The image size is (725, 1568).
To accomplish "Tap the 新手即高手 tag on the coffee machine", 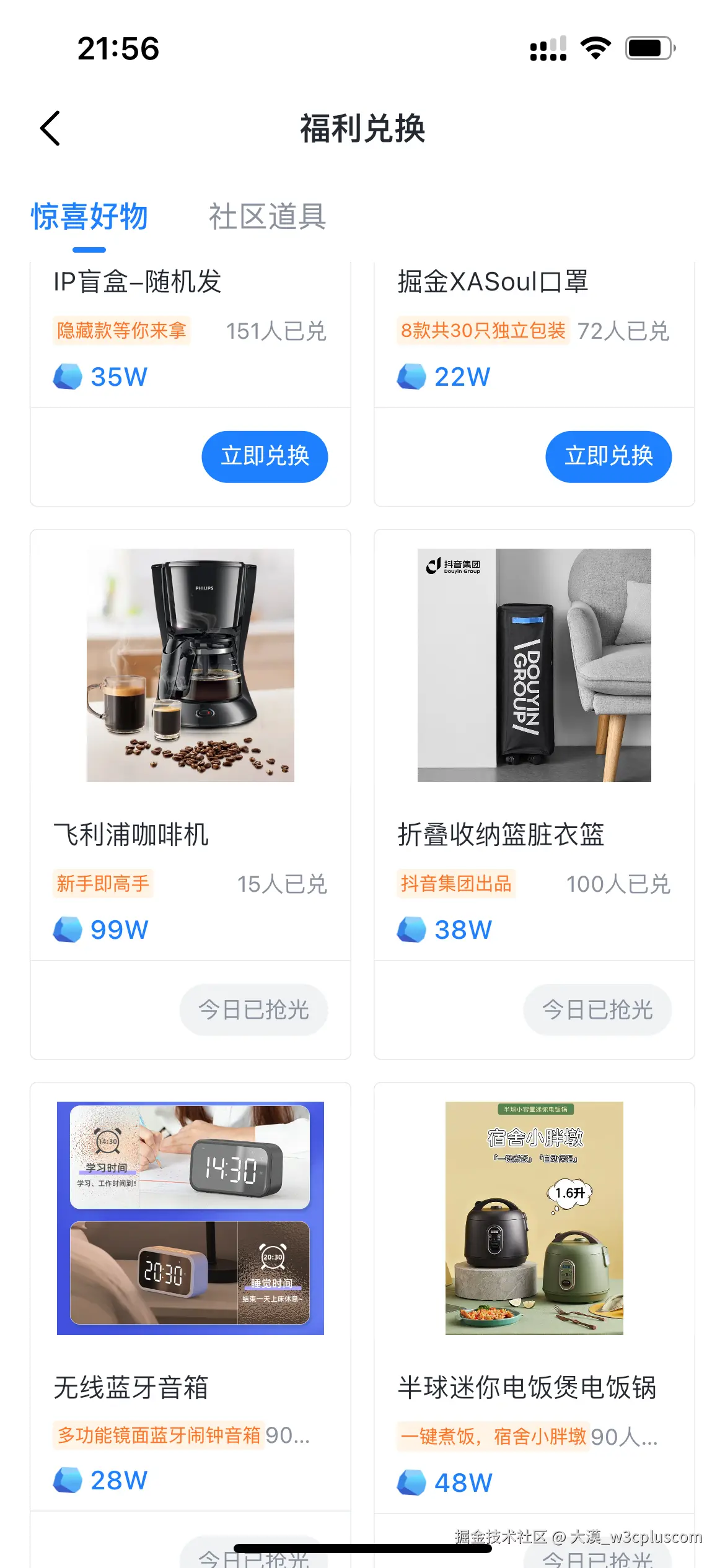I will (102, 884).
